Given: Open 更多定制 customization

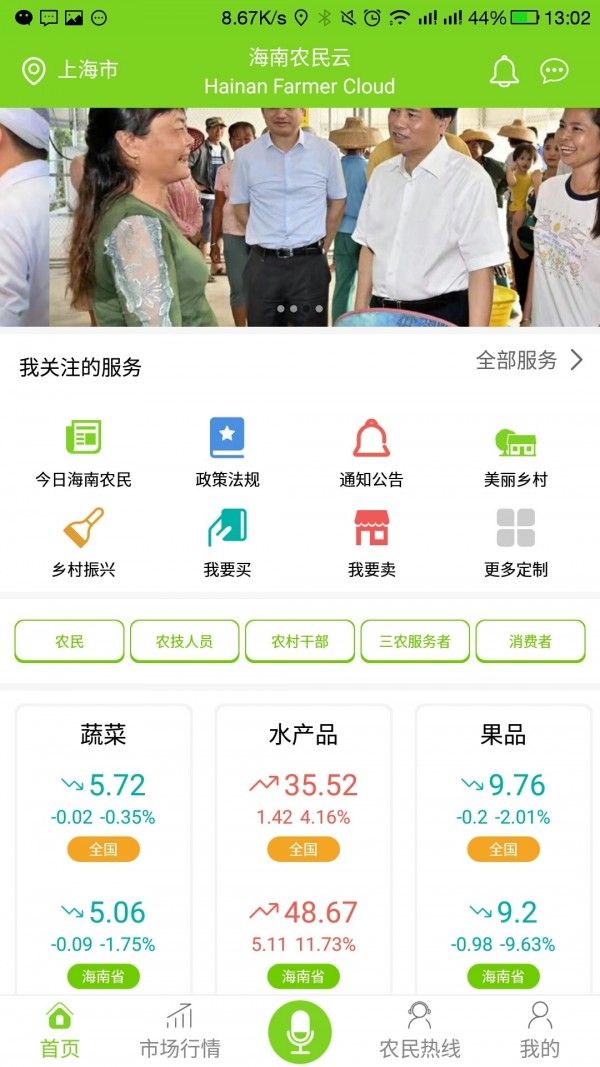Looking at the screenshot, I should tap(515, 542).
